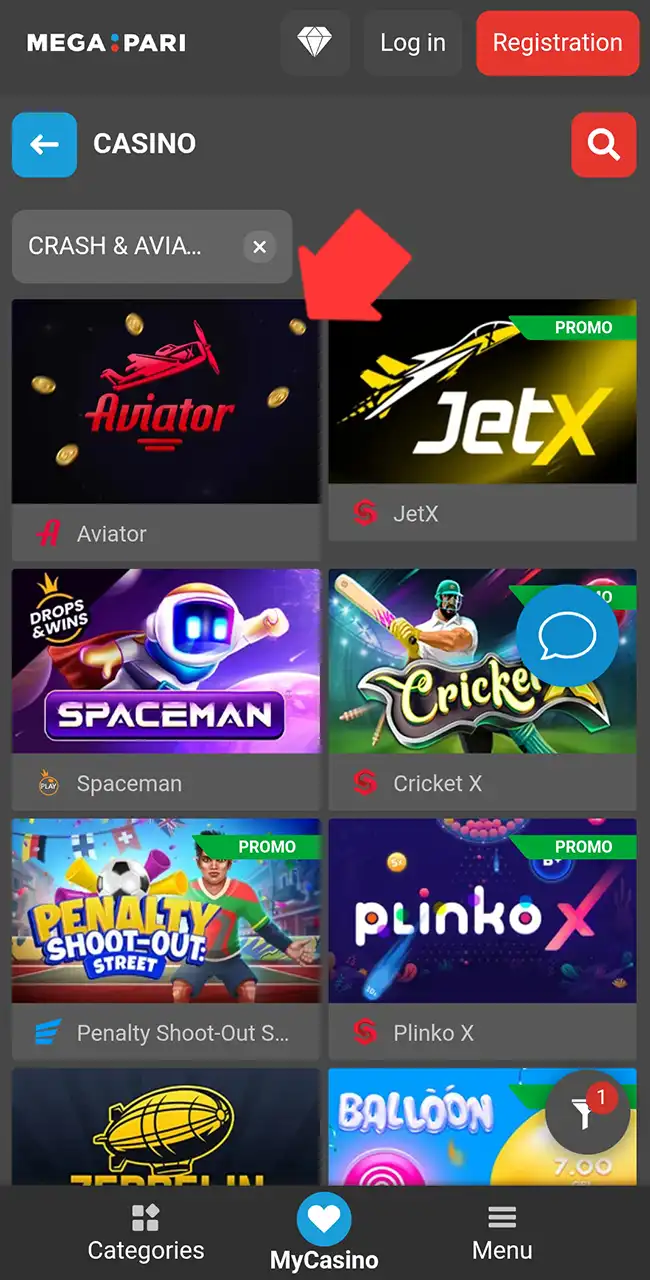
Task: Go back using the blue arrow button
Action: (x=44, y=145)
